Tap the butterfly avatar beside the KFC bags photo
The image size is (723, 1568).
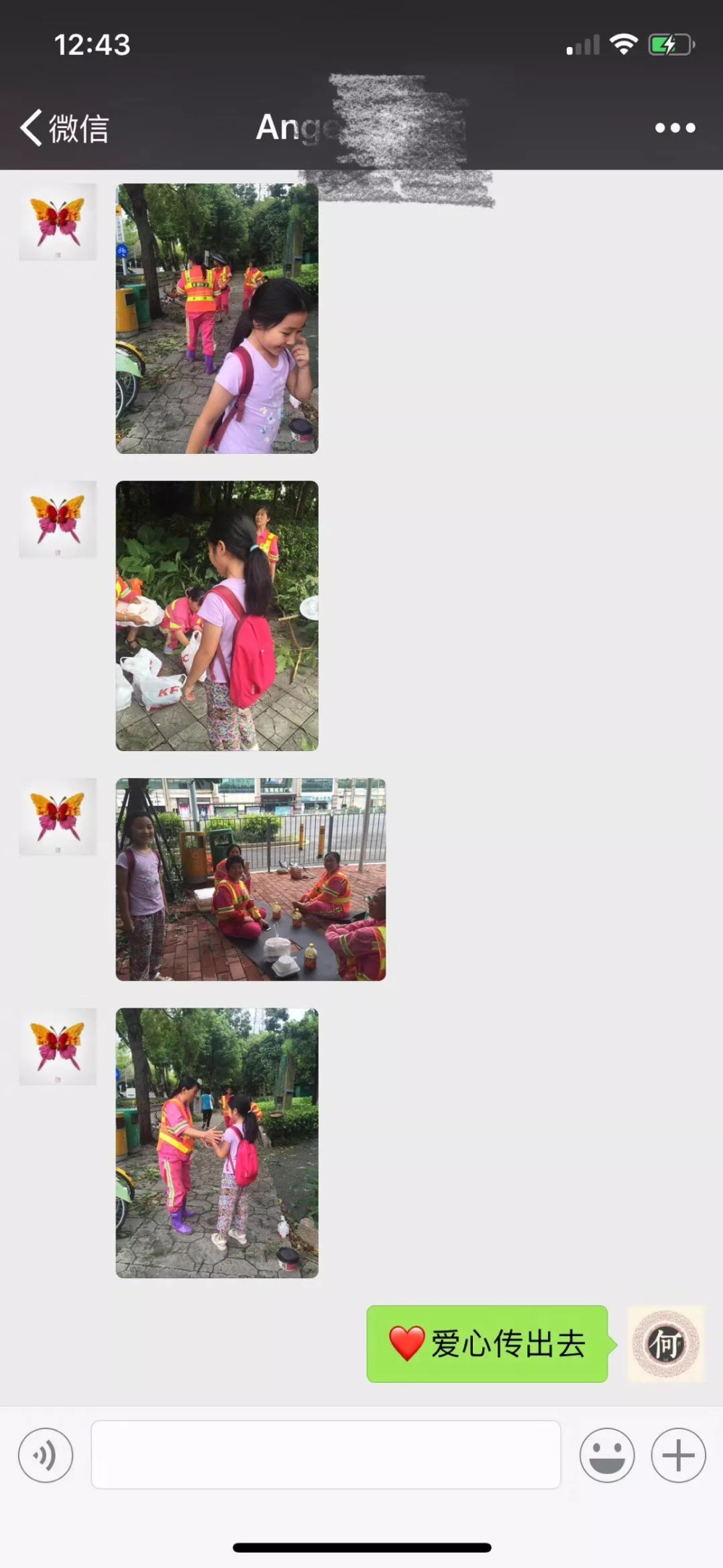coord(58,519)
